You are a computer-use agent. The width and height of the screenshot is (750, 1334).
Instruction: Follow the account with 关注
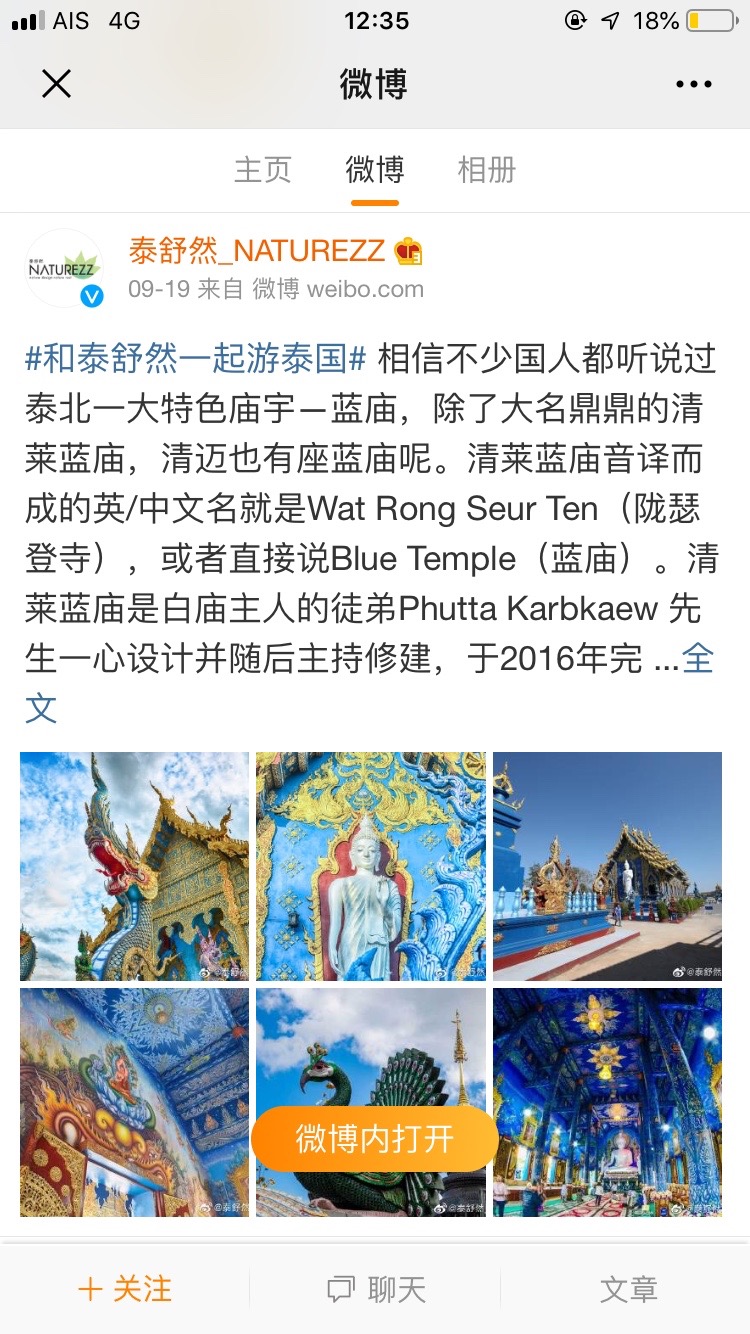tap(125, 1289)
